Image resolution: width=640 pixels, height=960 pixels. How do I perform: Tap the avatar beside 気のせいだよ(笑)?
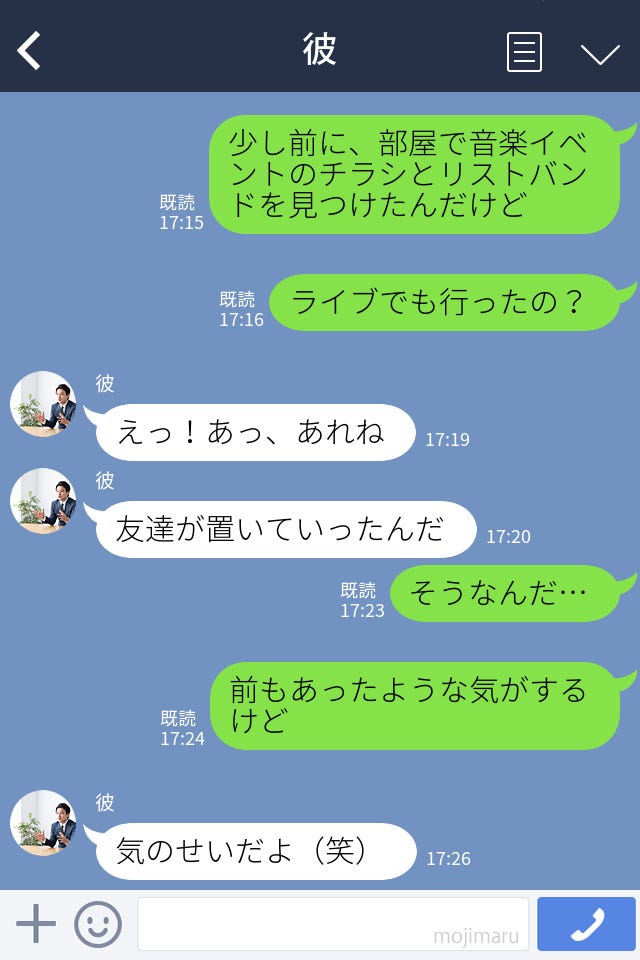[x=43, y=823]
